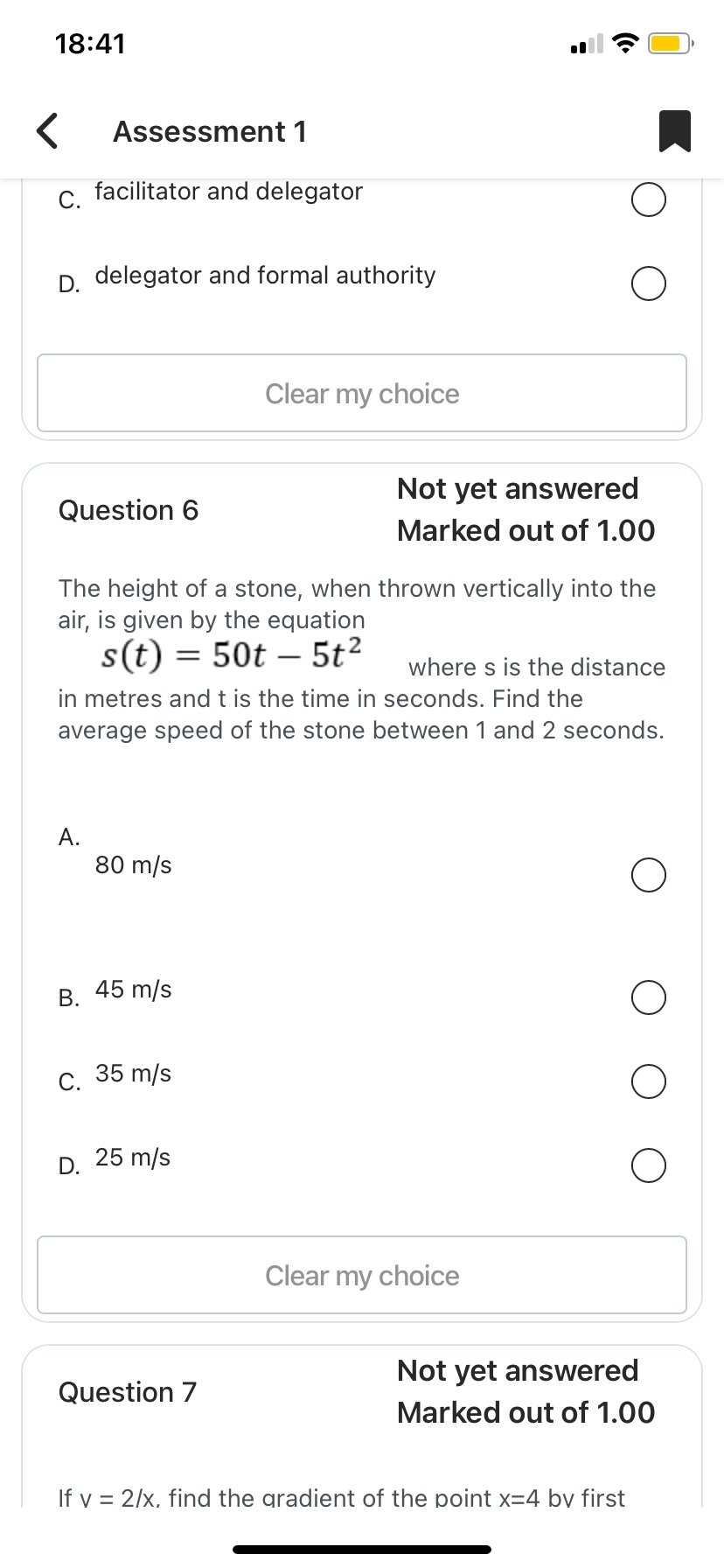Tap the bookmark icon to save assessment
The image size is (724, 1568).
(x=676, y=130)
